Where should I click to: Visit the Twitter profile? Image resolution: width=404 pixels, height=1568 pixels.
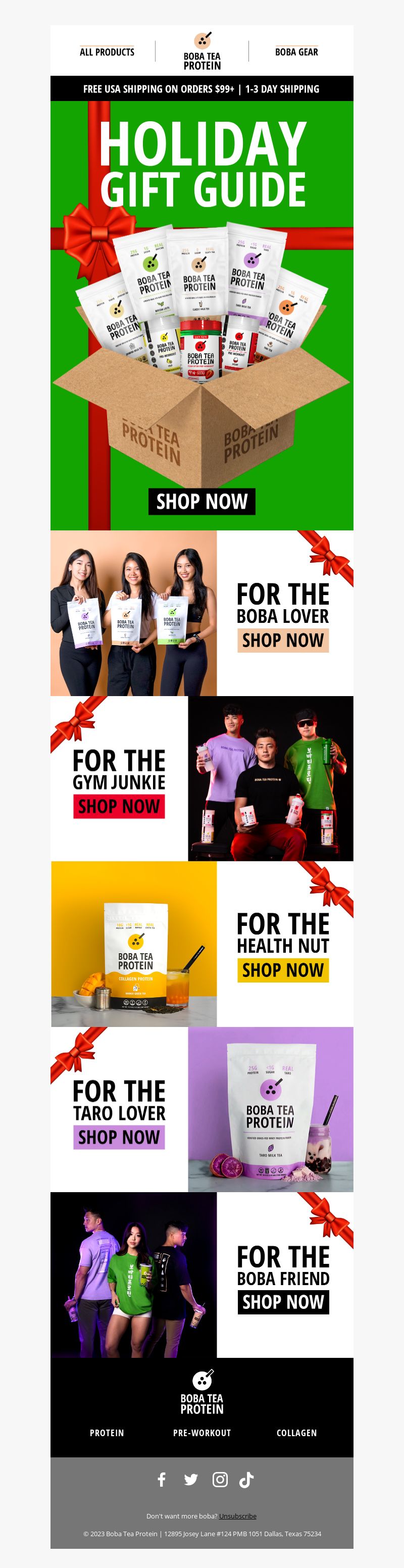tap(191, 1480)
